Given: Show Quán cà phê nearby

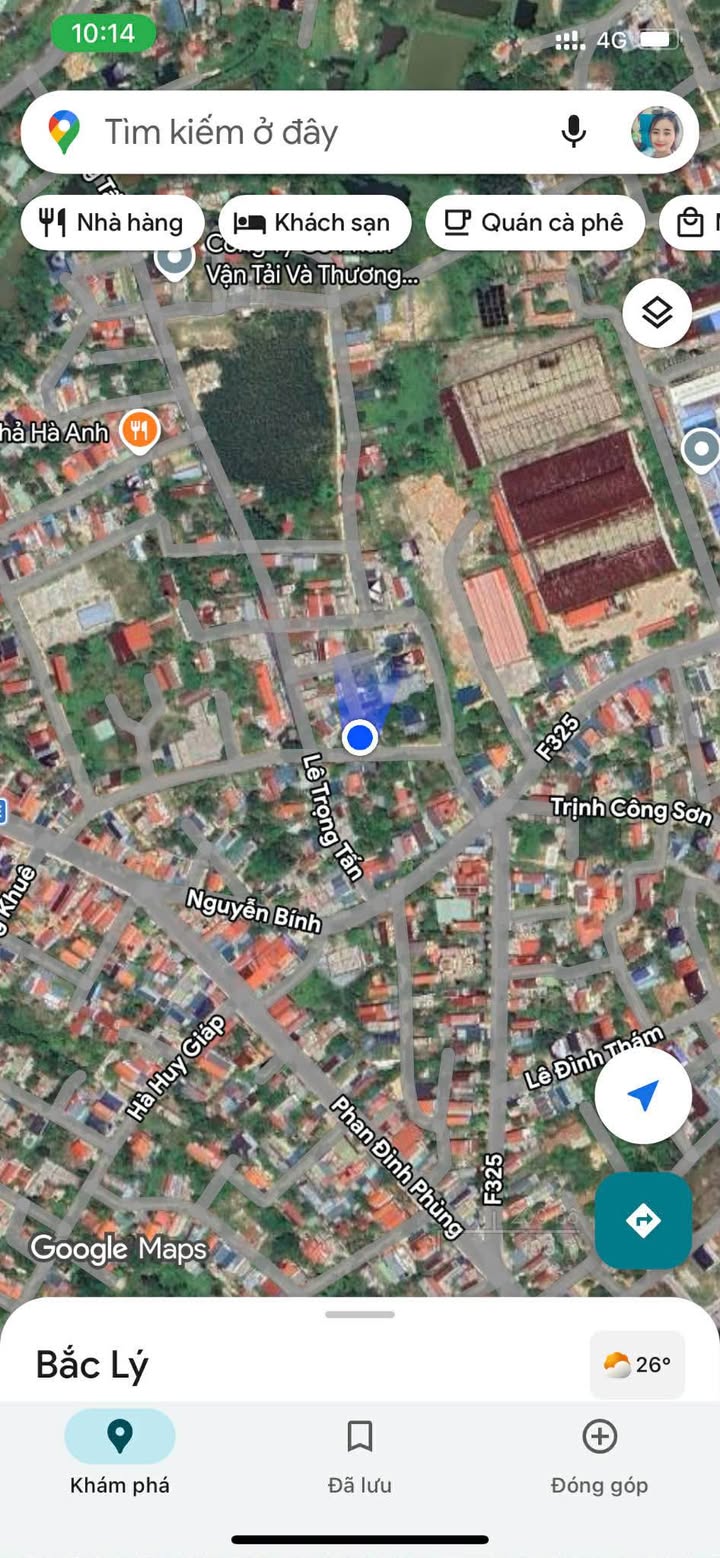Looking at the screenshot, I should point(534,222).
